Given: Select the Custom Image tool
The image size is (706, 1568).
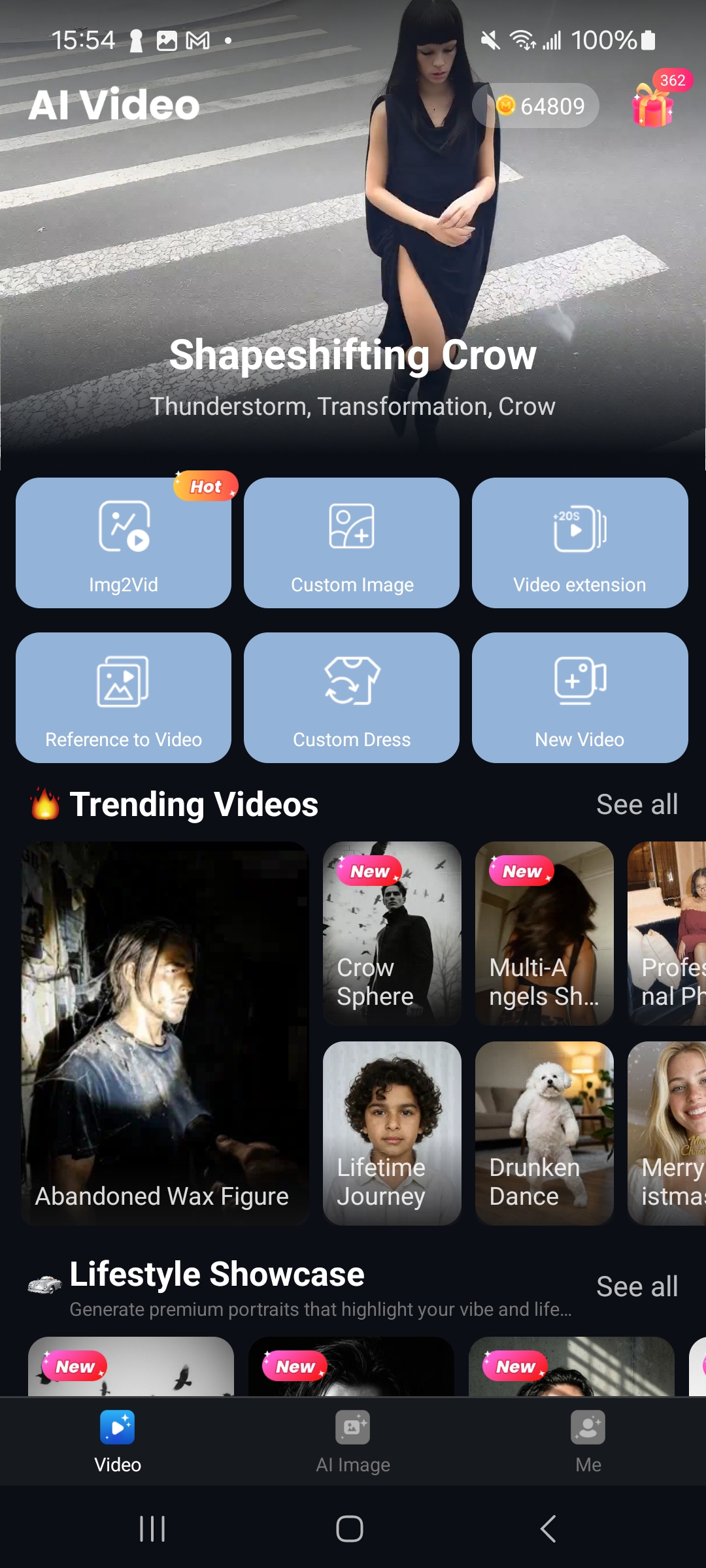Looking at the screenshot, I should pyautogui.click(x=352, y=543).
